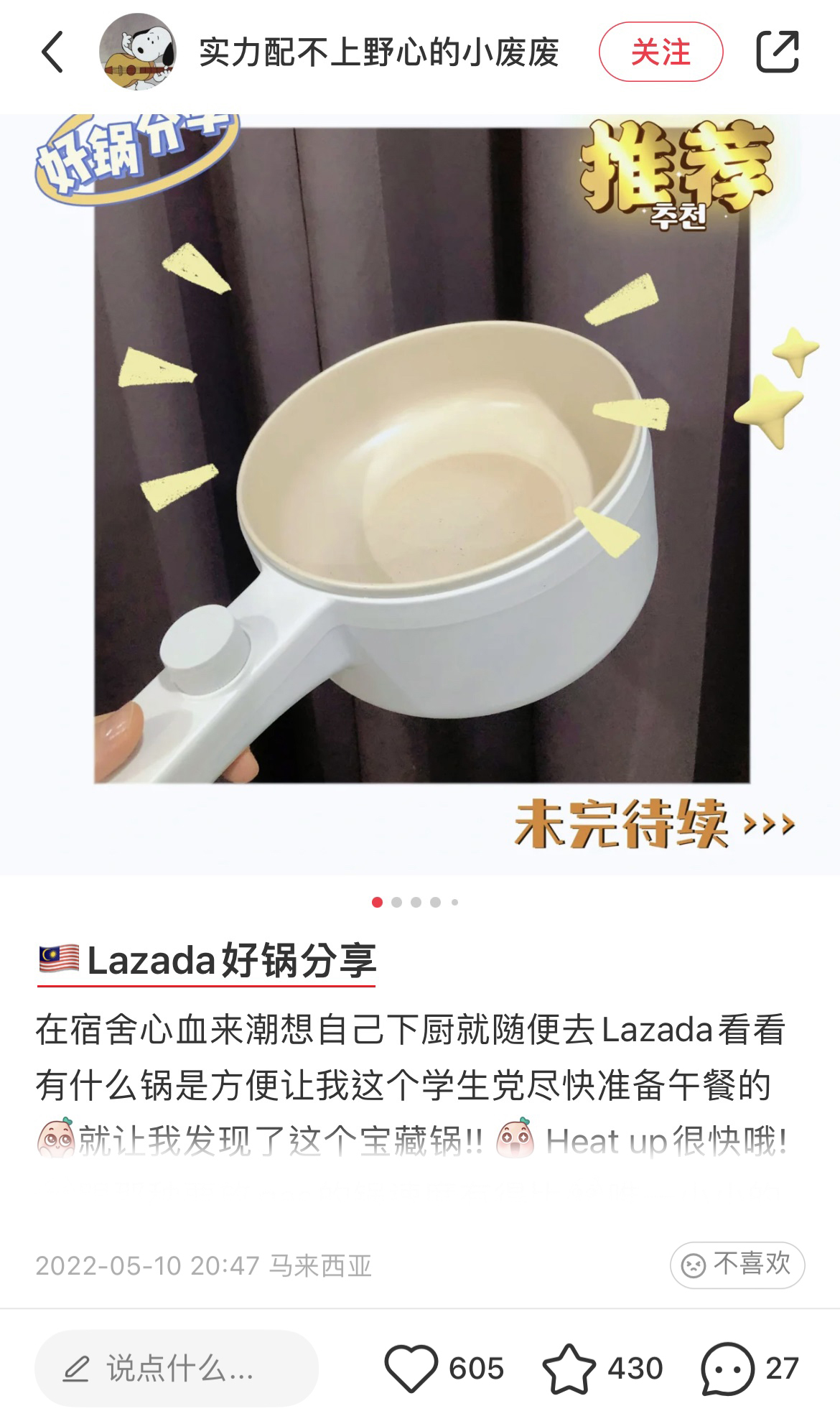Open the comments with the bubble icon
Viewport: 840px width, 1424px height.
point(727,1369)
